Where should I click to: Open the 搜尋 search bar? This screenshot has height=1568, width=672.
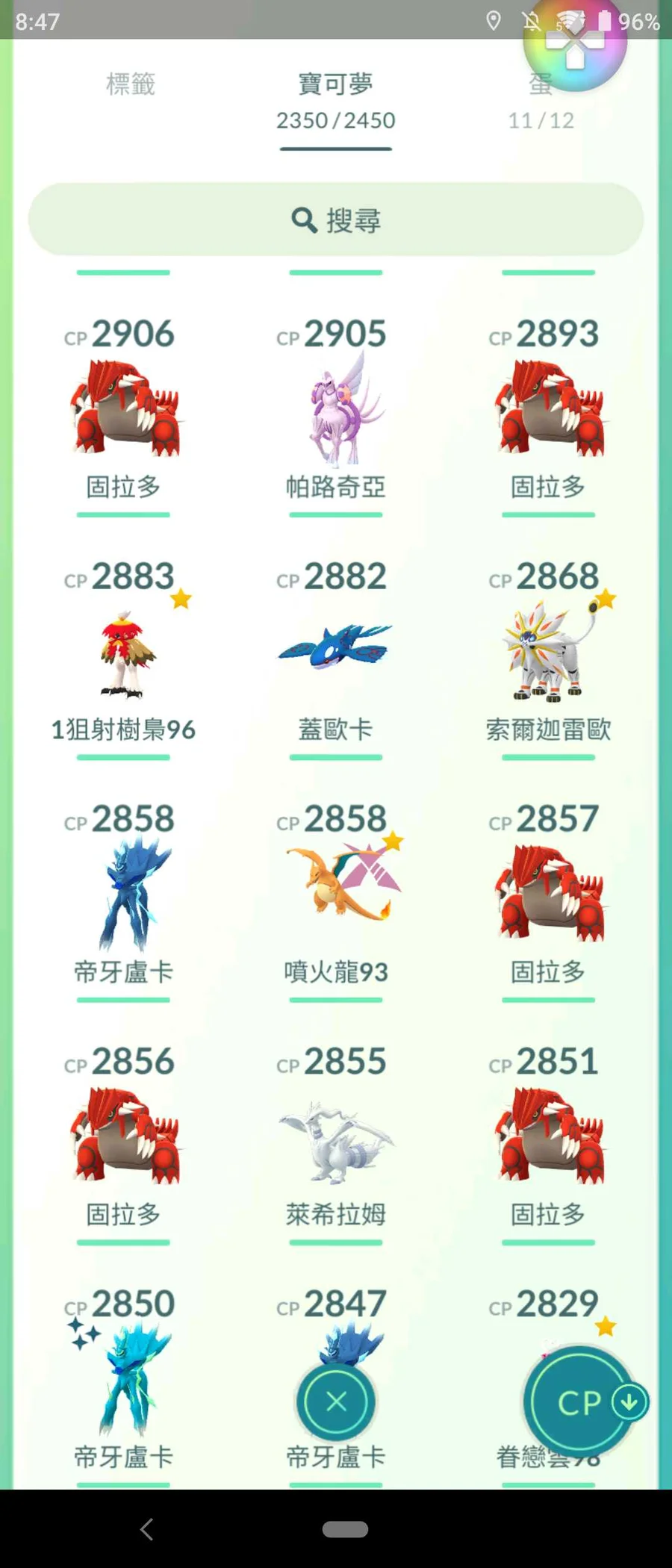click(x=336, y=220)
